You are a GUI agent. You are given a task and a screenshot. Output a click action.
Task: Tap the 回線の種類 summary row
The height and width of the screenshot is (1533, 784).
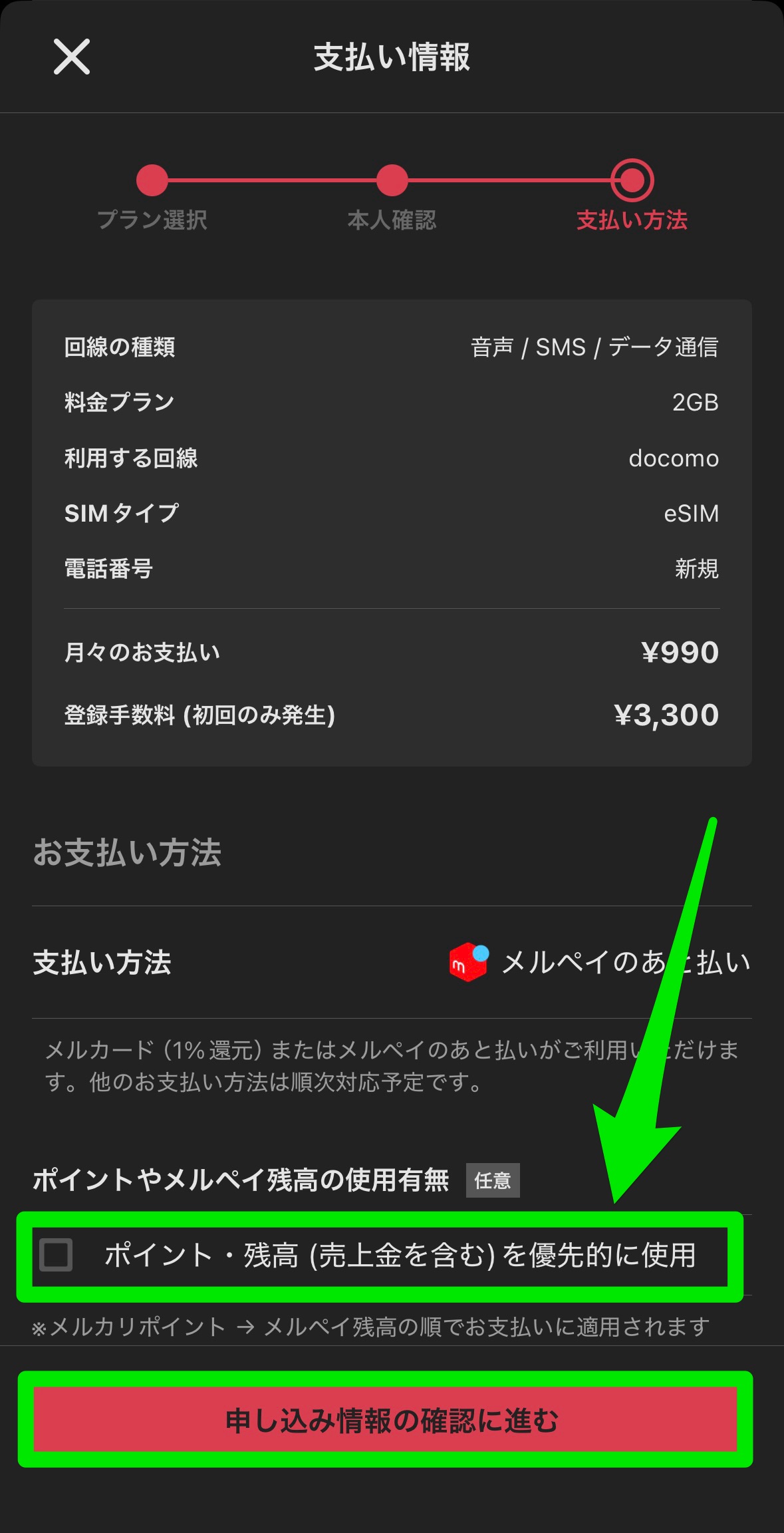392,347
